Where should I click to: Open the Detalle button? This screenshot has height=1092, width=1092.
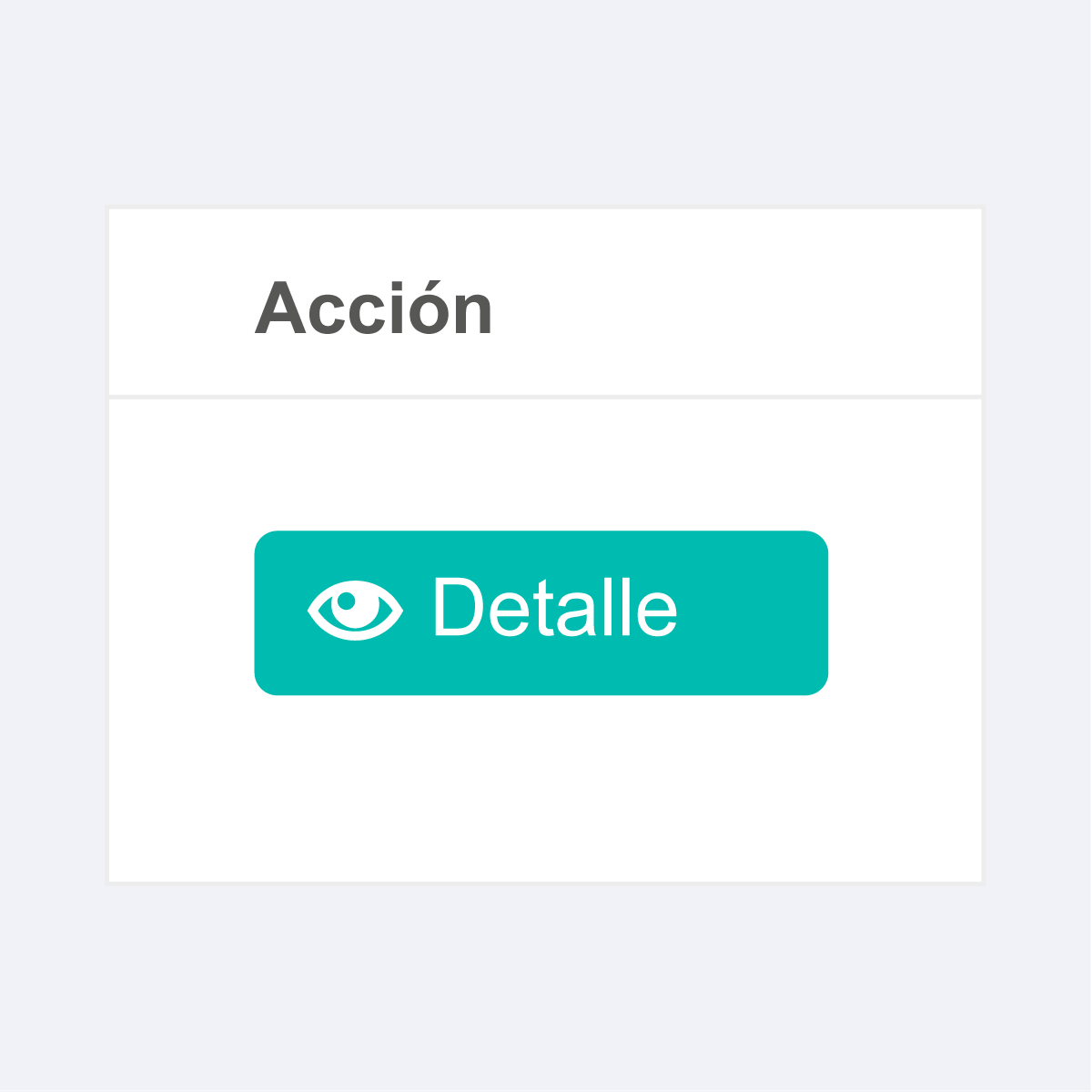tap(541, 612)
